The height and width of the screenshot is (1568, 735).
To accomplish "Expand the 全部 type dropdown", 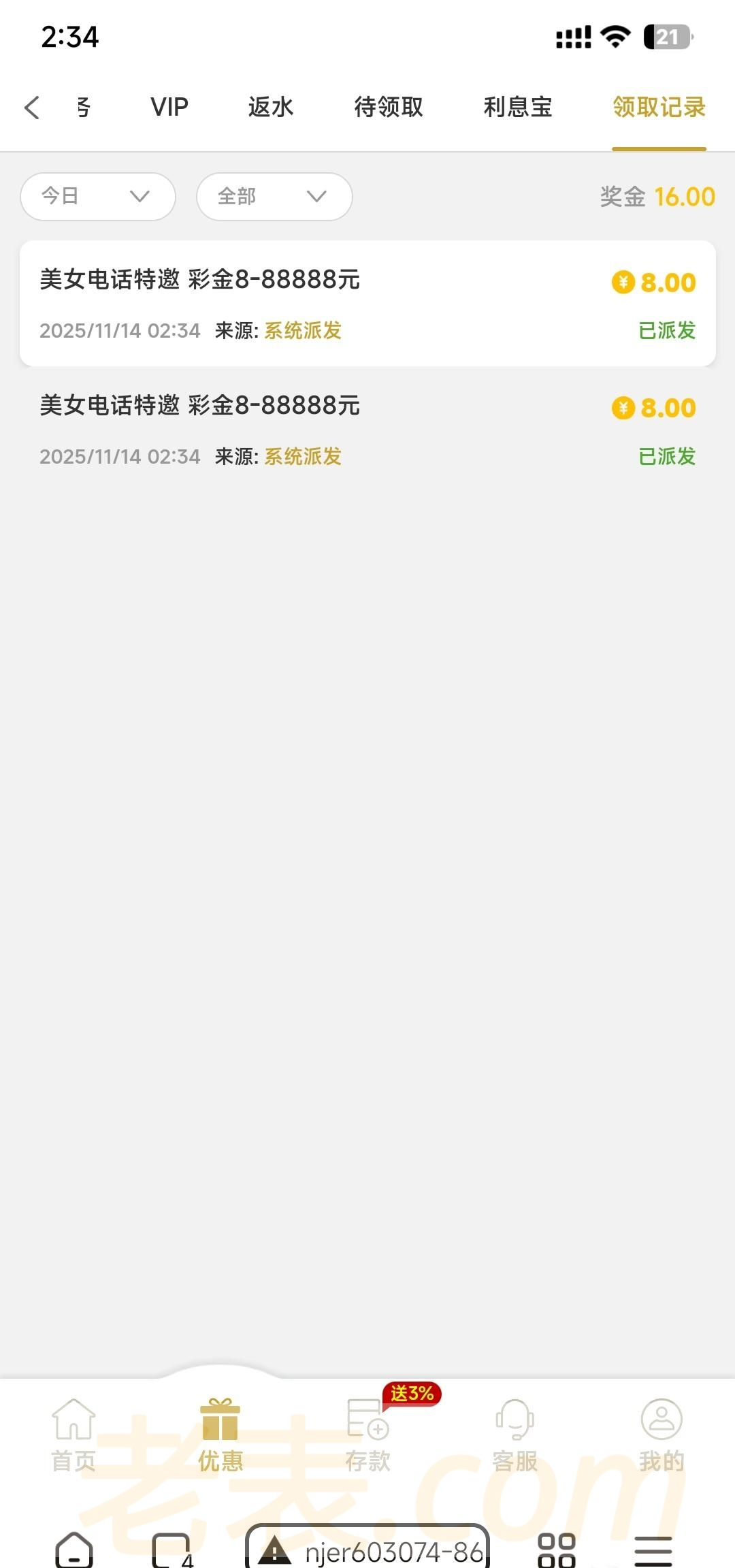I will tap(274, 197).
